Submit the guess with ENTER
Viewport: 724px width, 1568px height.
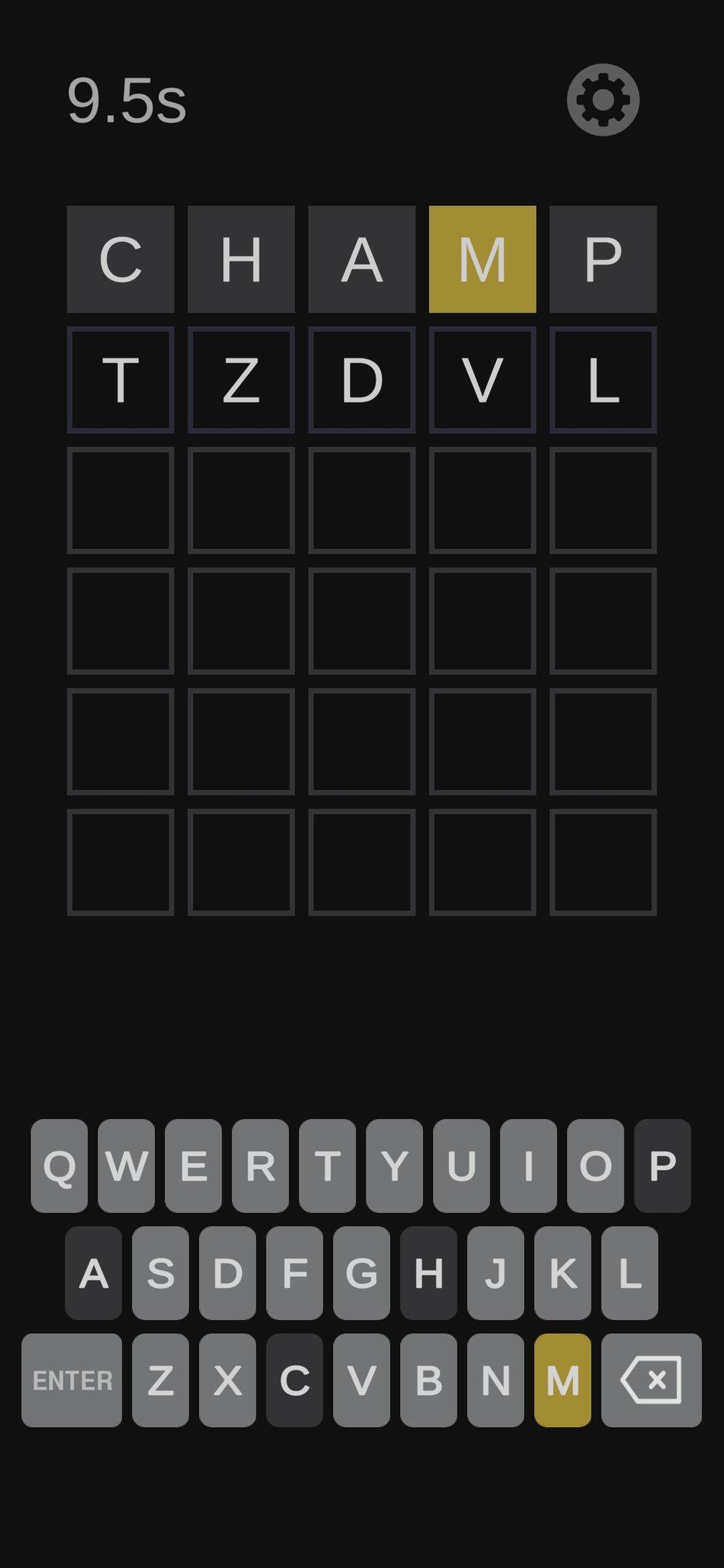[71, 1380]
